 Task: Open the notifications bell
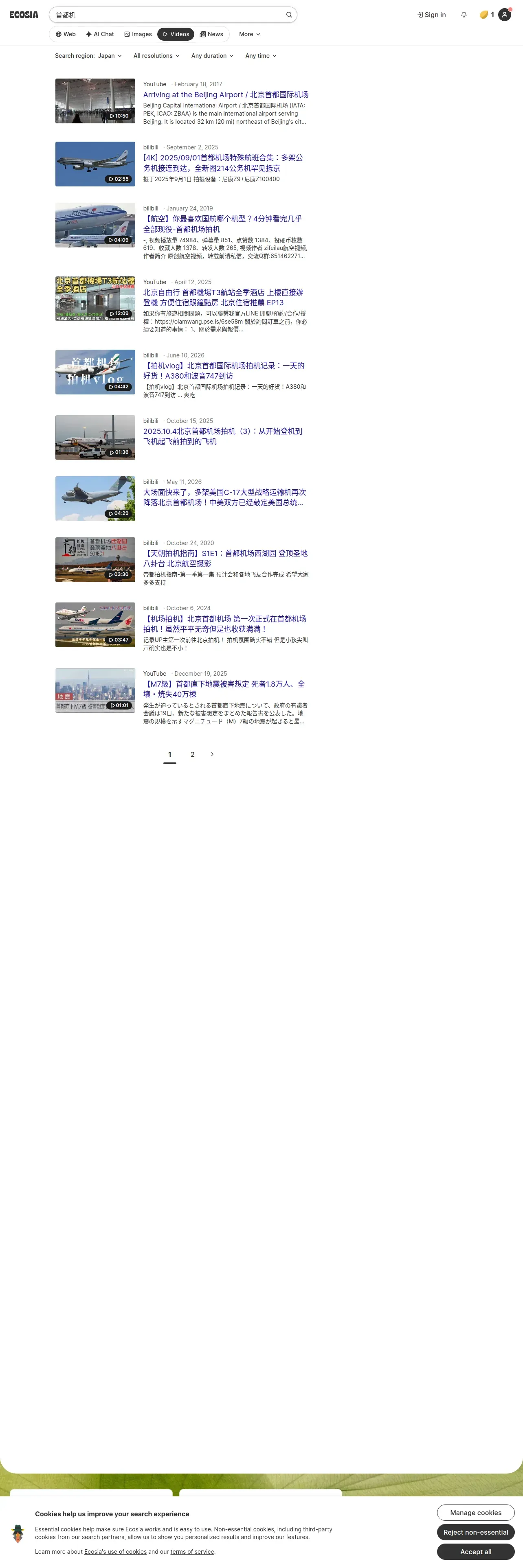pos(464,15)
